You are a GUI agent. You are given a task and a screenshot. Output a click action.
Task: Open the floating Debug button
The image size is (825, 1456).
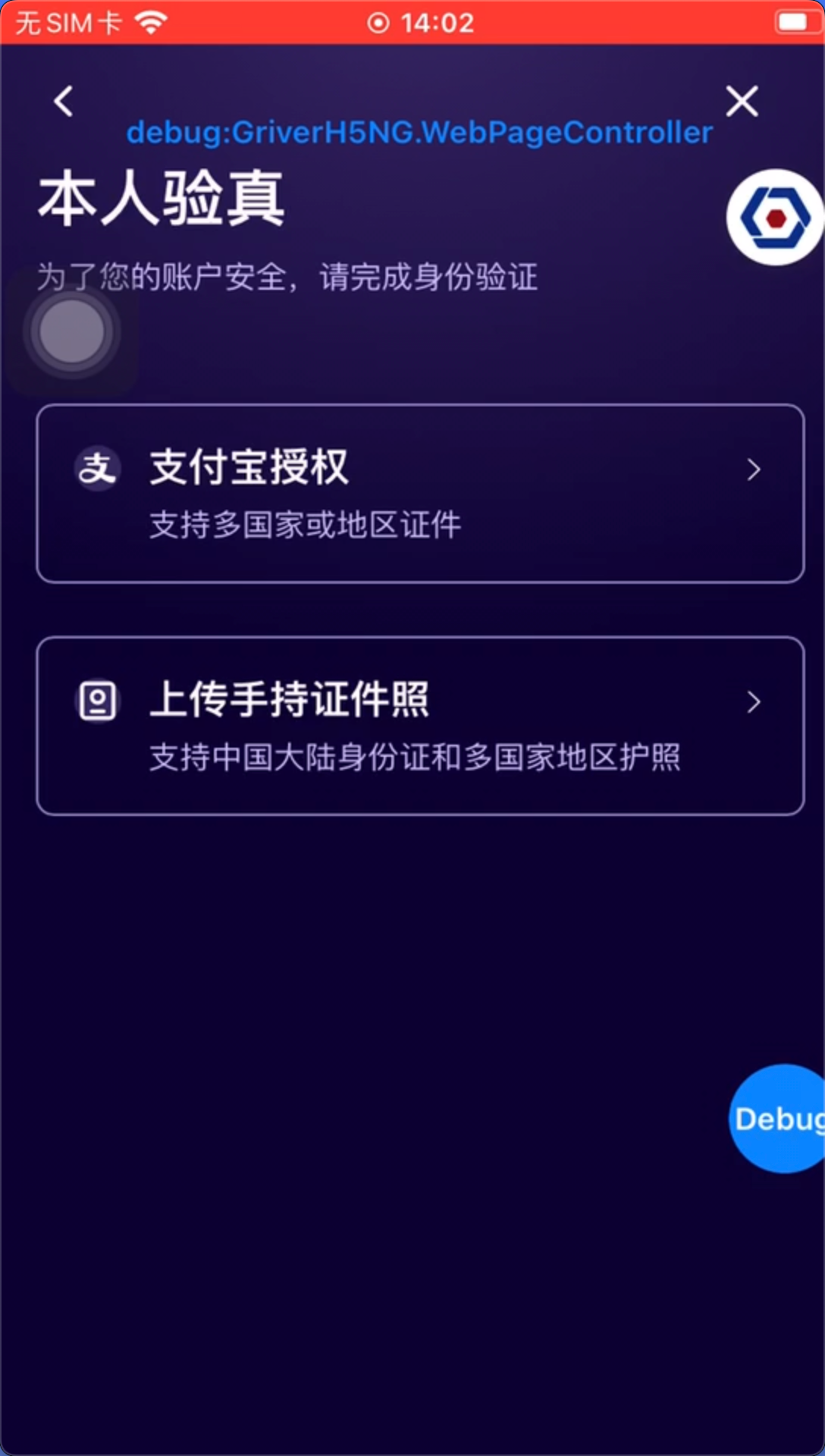[x=778, y=1119]
